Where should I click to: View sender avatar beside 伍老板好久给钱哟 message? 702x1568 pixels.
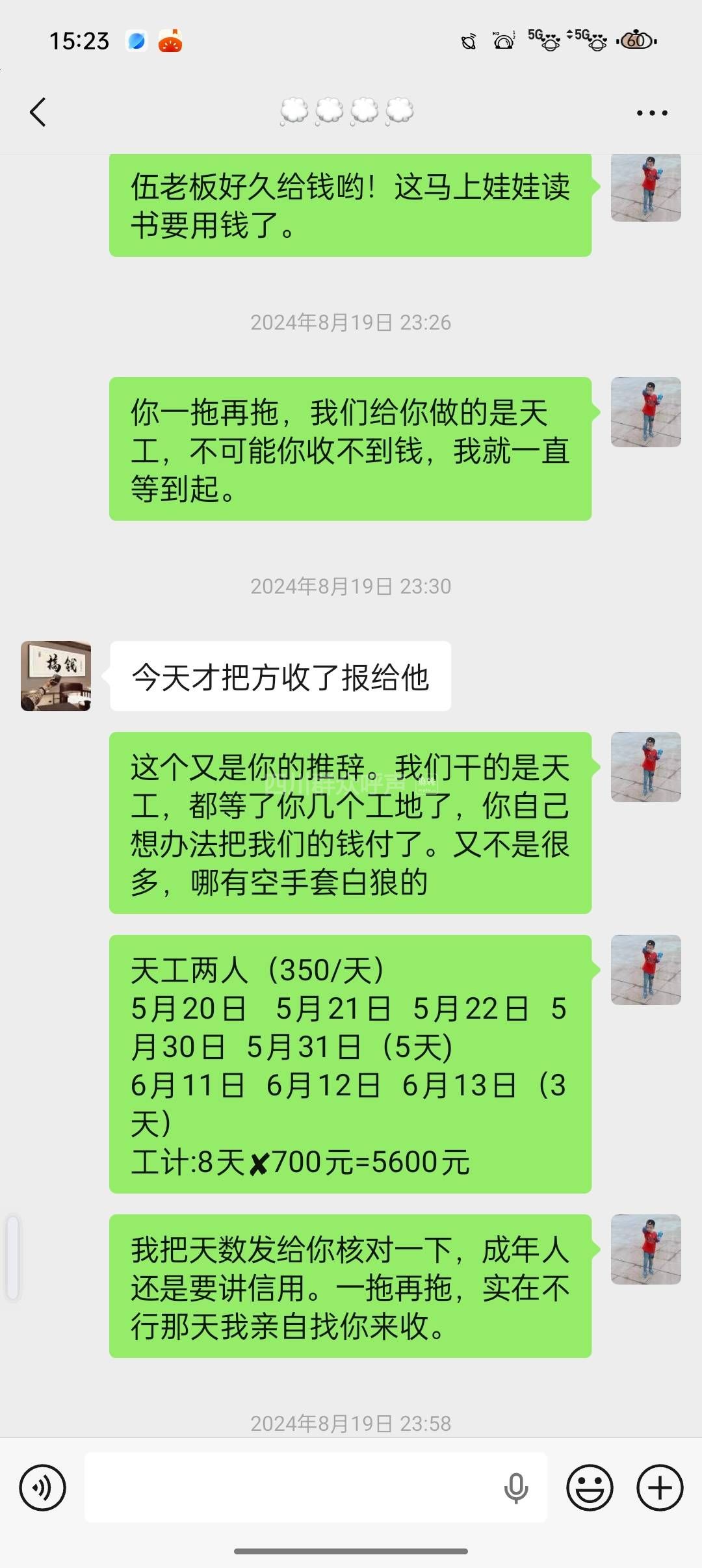pos(645,188)
